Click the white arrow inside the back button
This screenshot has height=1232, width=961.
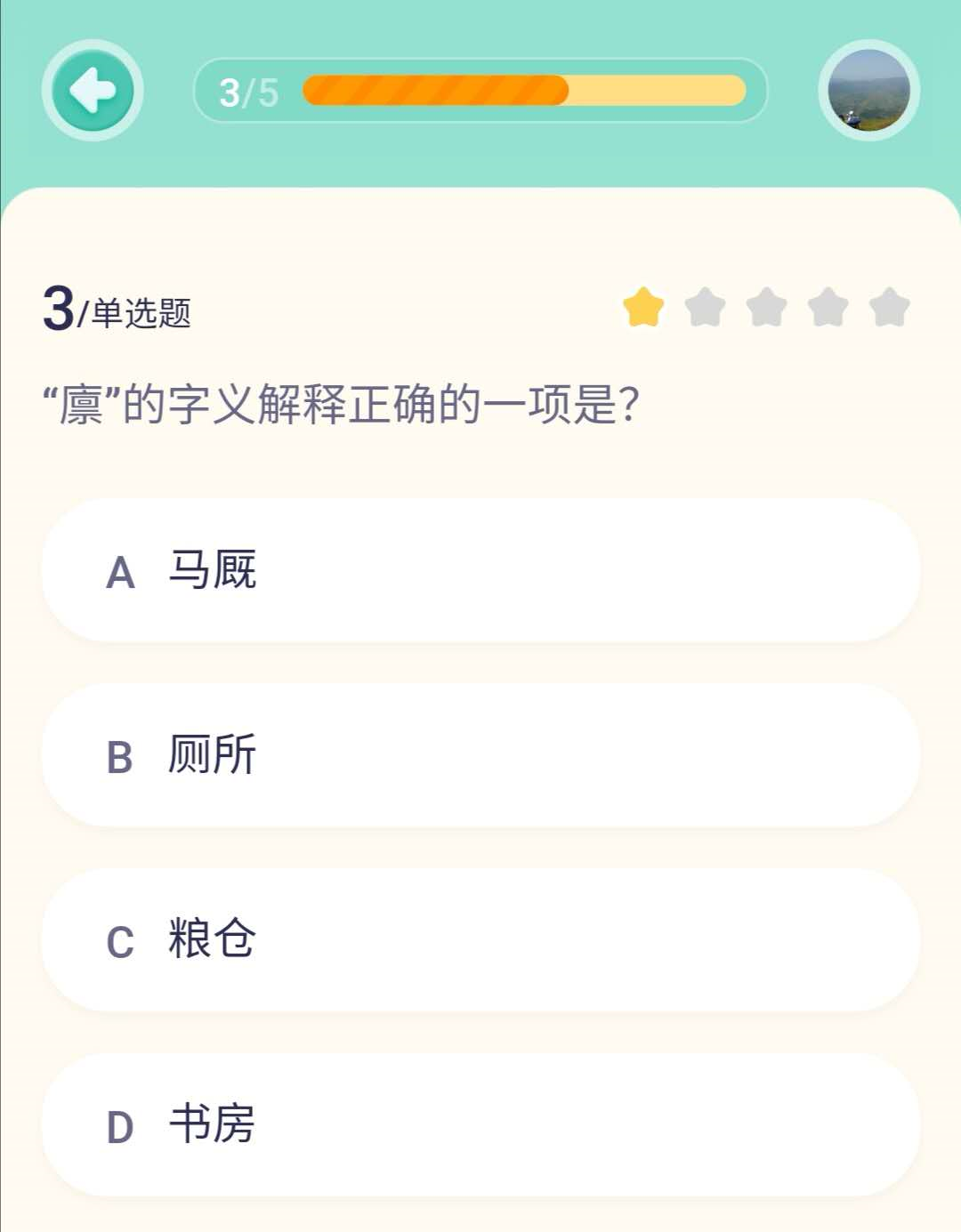93,90
